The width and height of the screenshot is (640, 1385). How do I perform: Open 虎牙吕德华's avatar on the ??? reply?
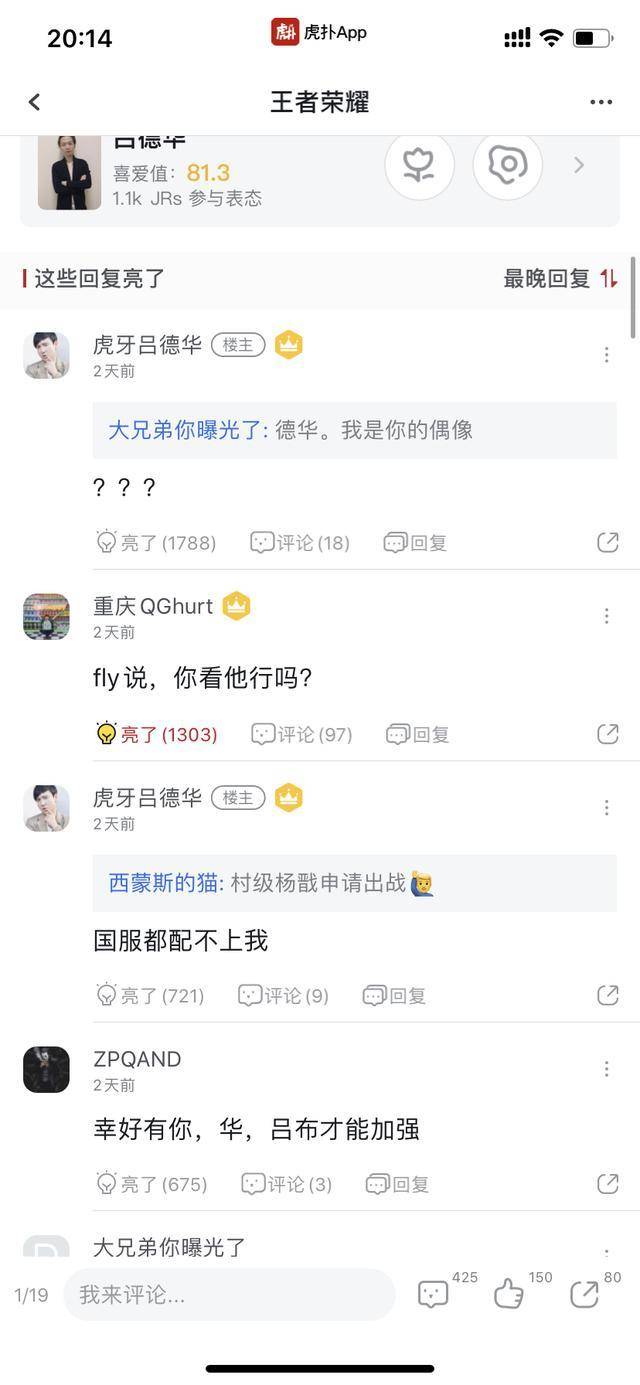[x=47, y=355]
